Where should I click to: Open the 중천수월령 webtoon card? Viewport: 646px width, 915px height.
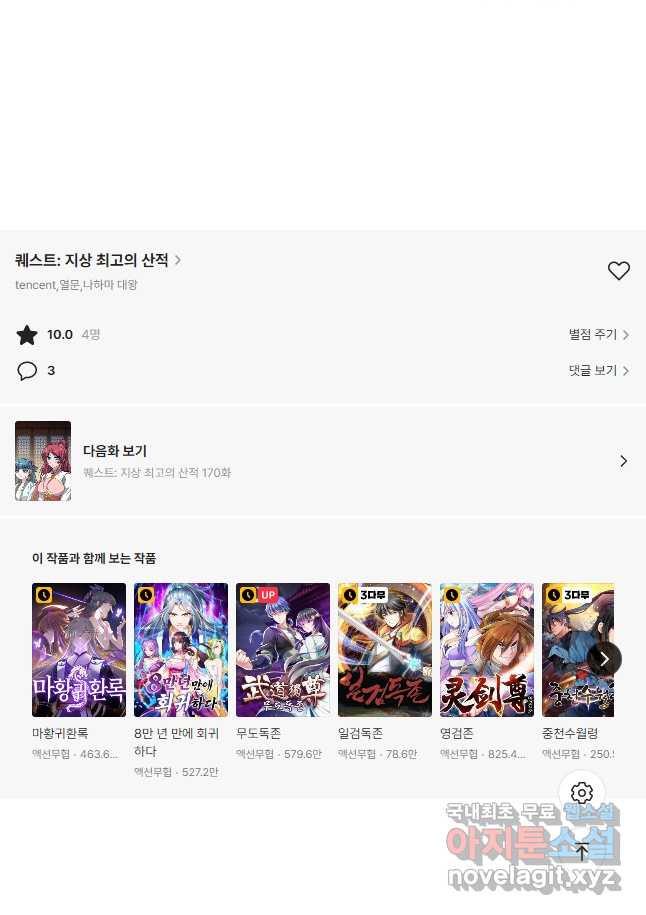577,650
